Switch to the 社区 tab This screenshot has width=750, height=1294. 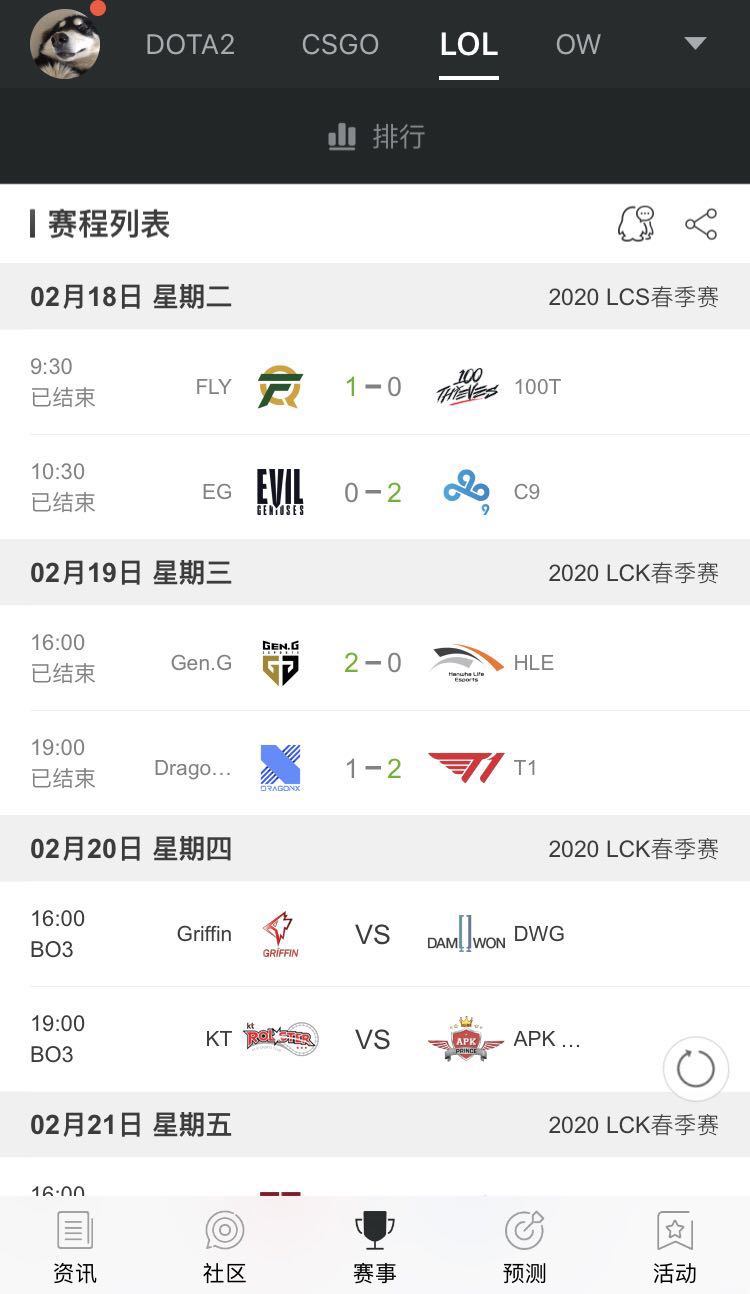(x=224, y=1246)
